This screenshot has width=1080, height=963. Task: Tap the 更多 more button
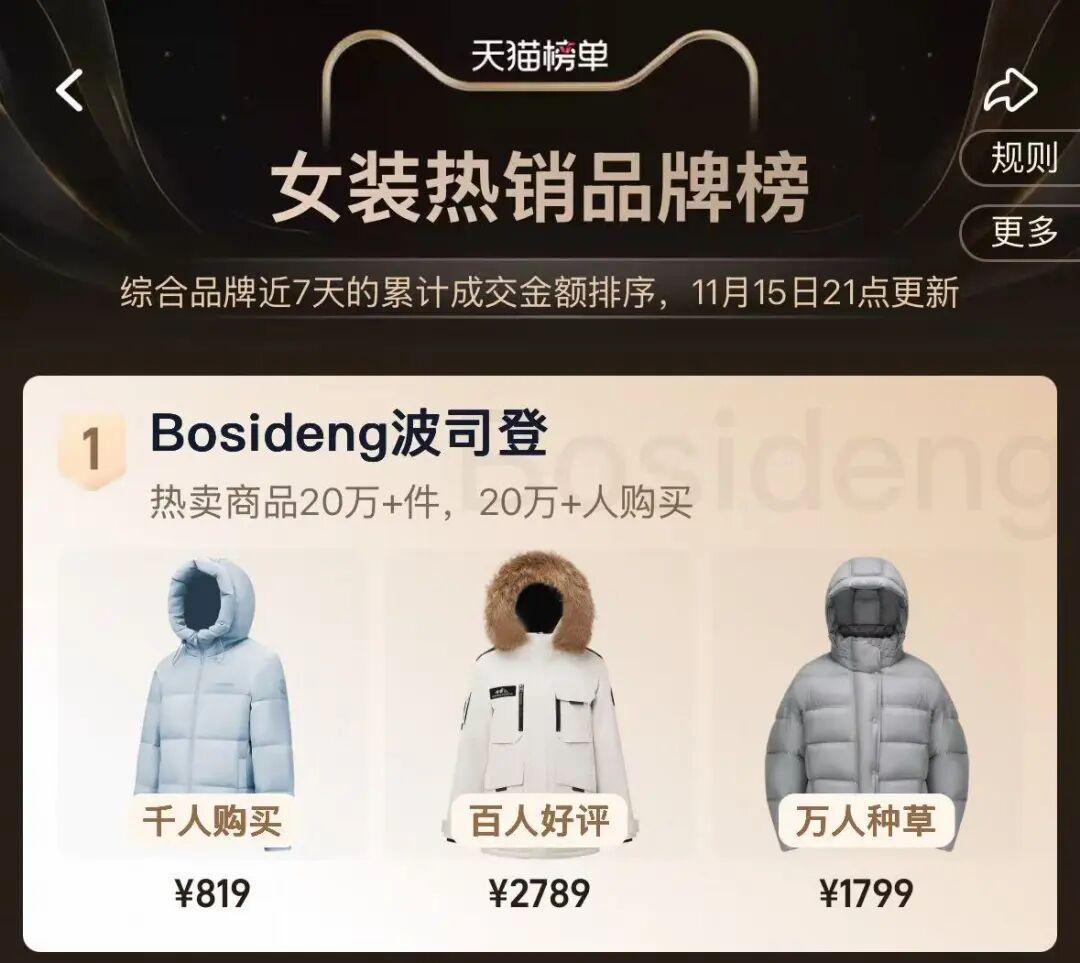click(1023, 232)
